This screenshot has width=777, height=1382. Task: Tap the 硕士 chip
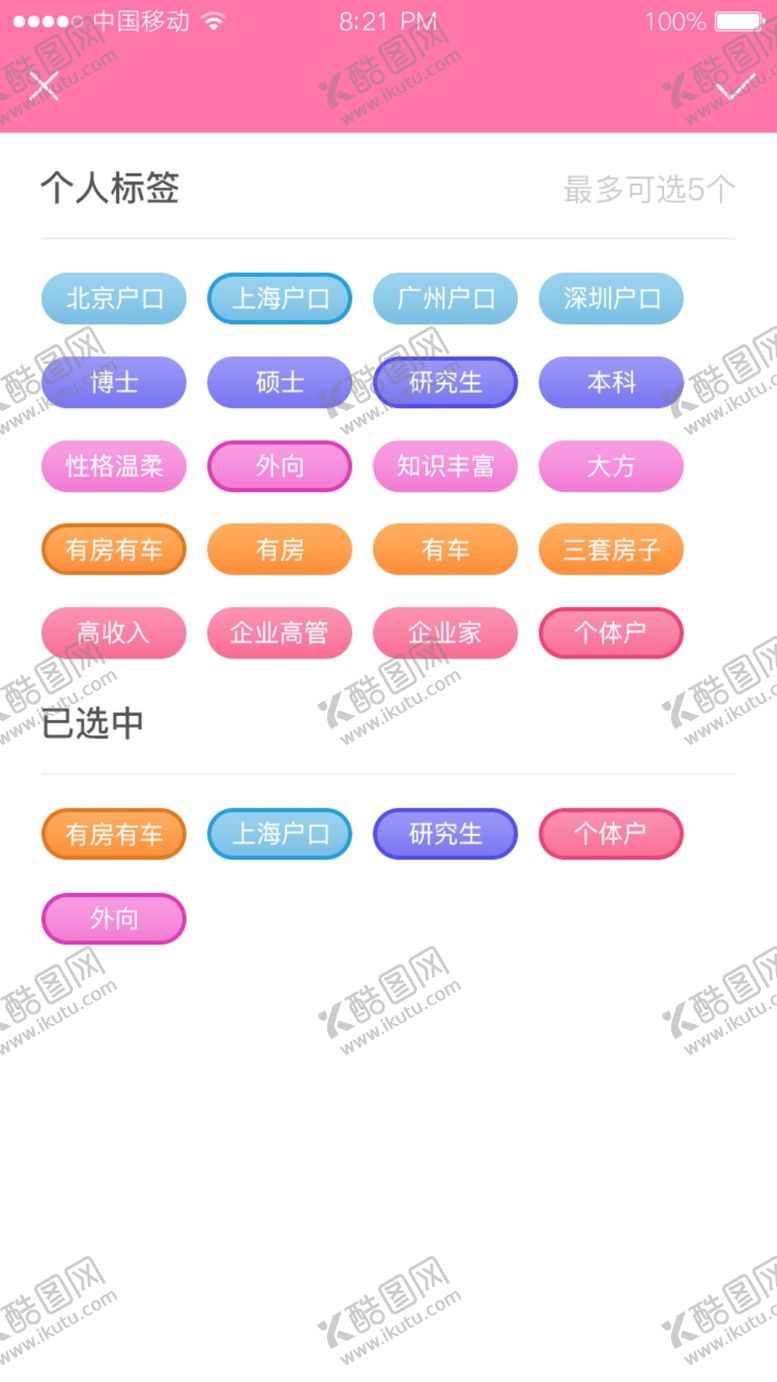click(x=280, y=383)
